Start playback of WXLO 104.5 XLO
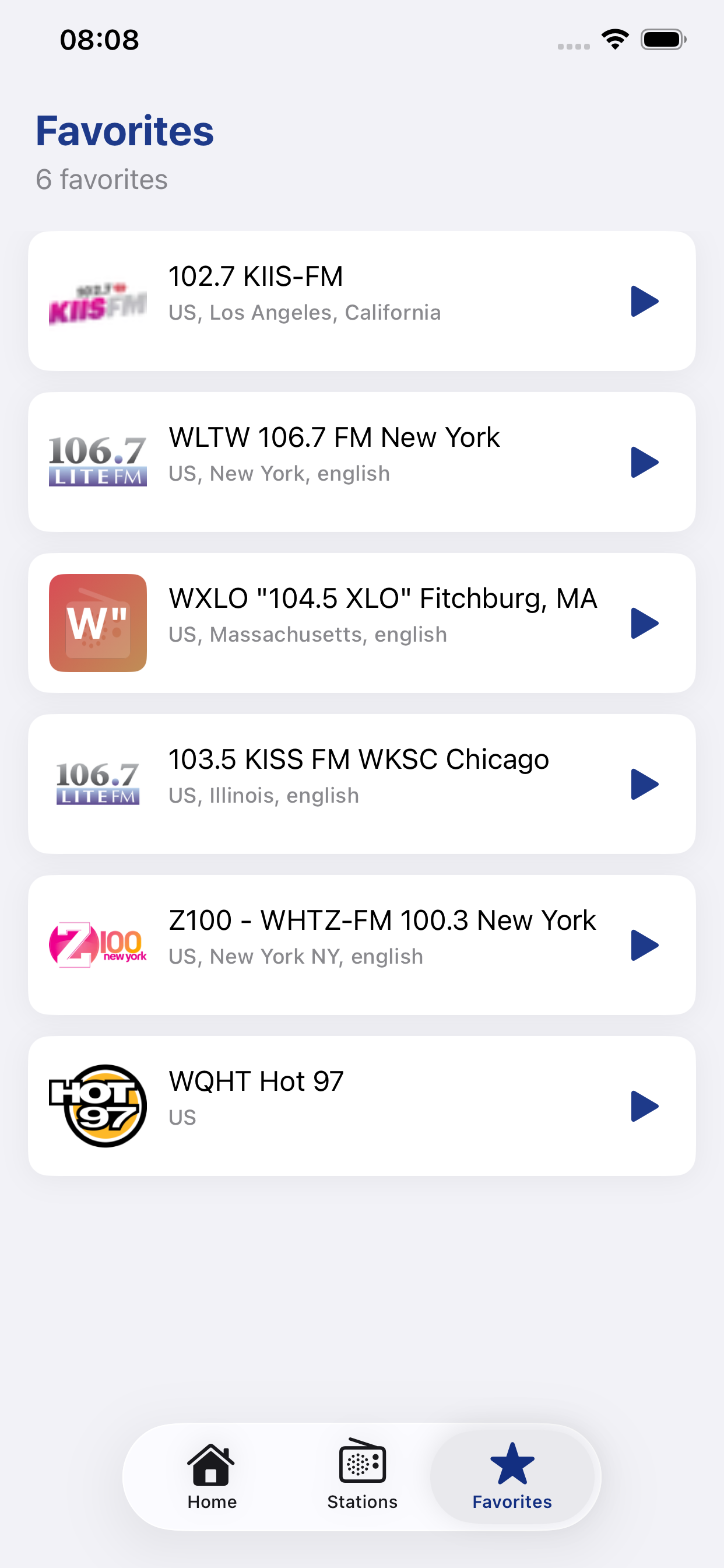The height and width of the screenshot is (1568, 724). click(x=645, y=622)
